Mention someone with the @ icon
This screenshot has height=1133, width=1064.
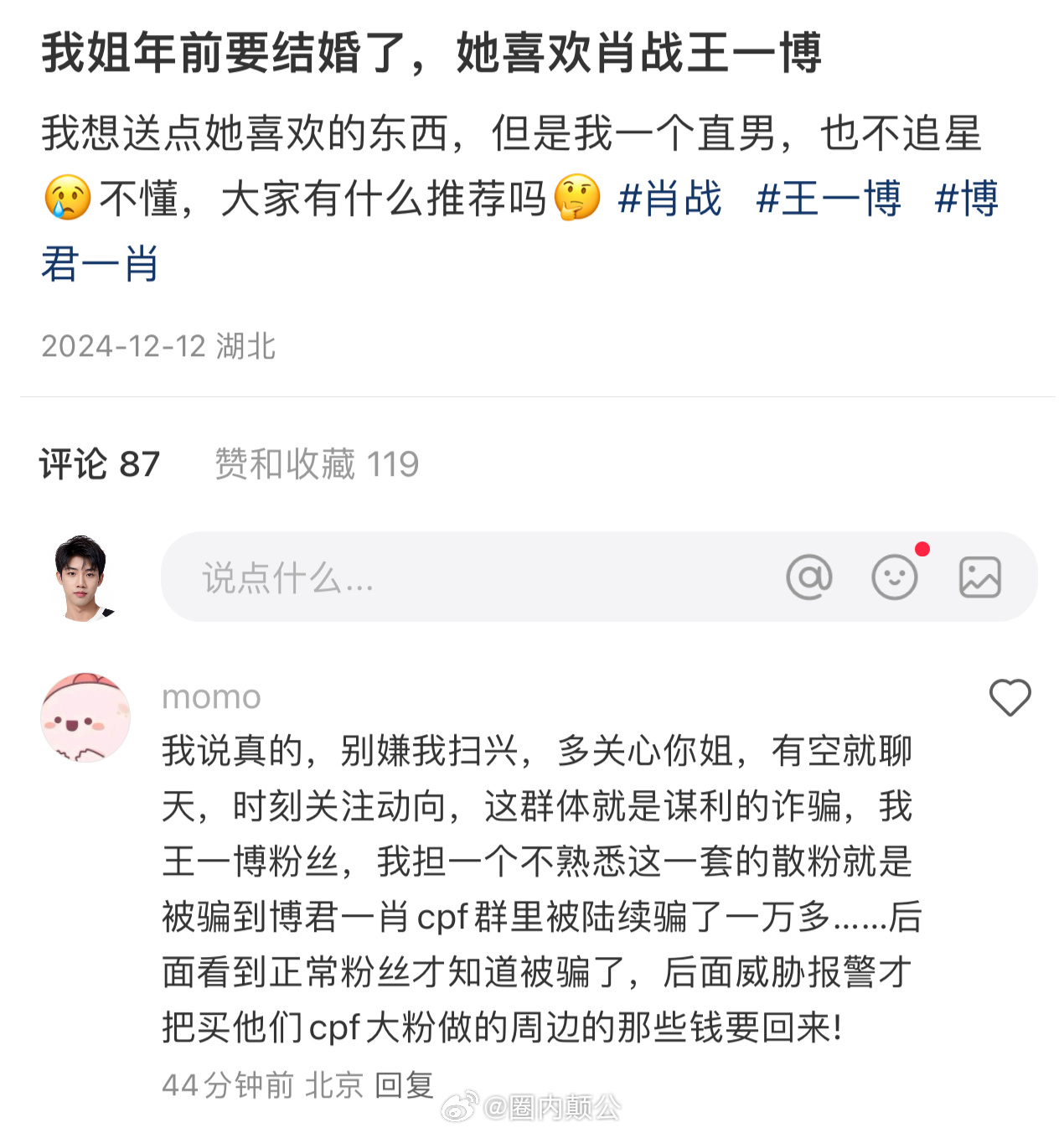[x=808, y=577]
